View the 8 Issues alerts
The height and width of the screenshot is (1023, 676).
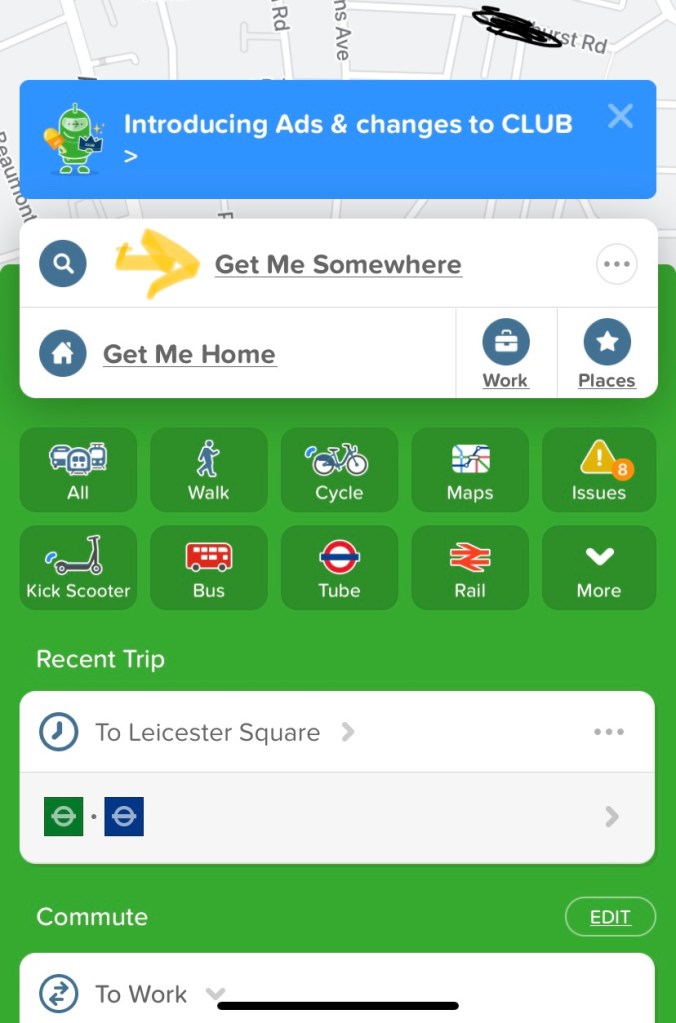(599, 470)
